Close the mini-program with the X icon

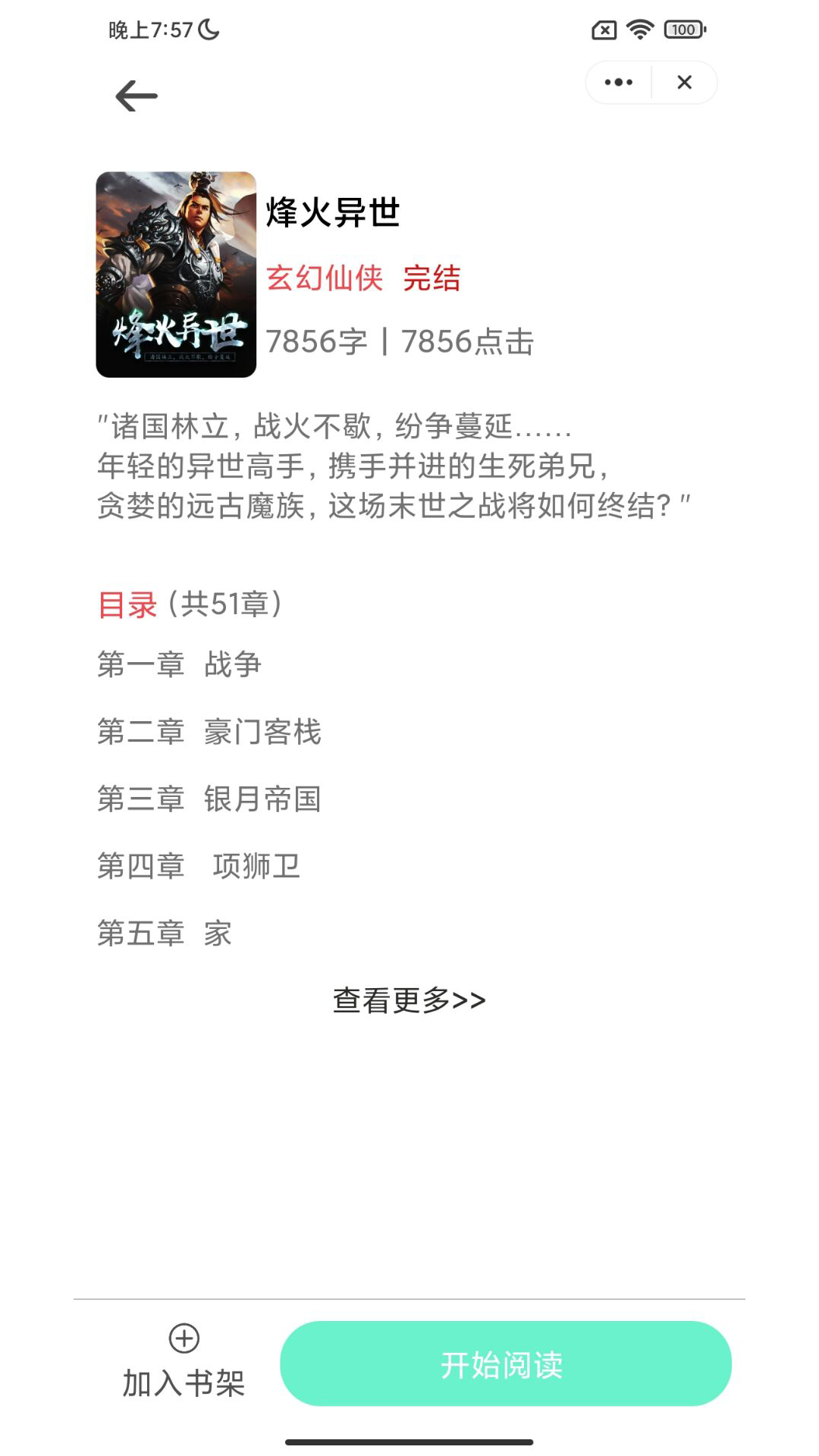[x=683, y=82]
